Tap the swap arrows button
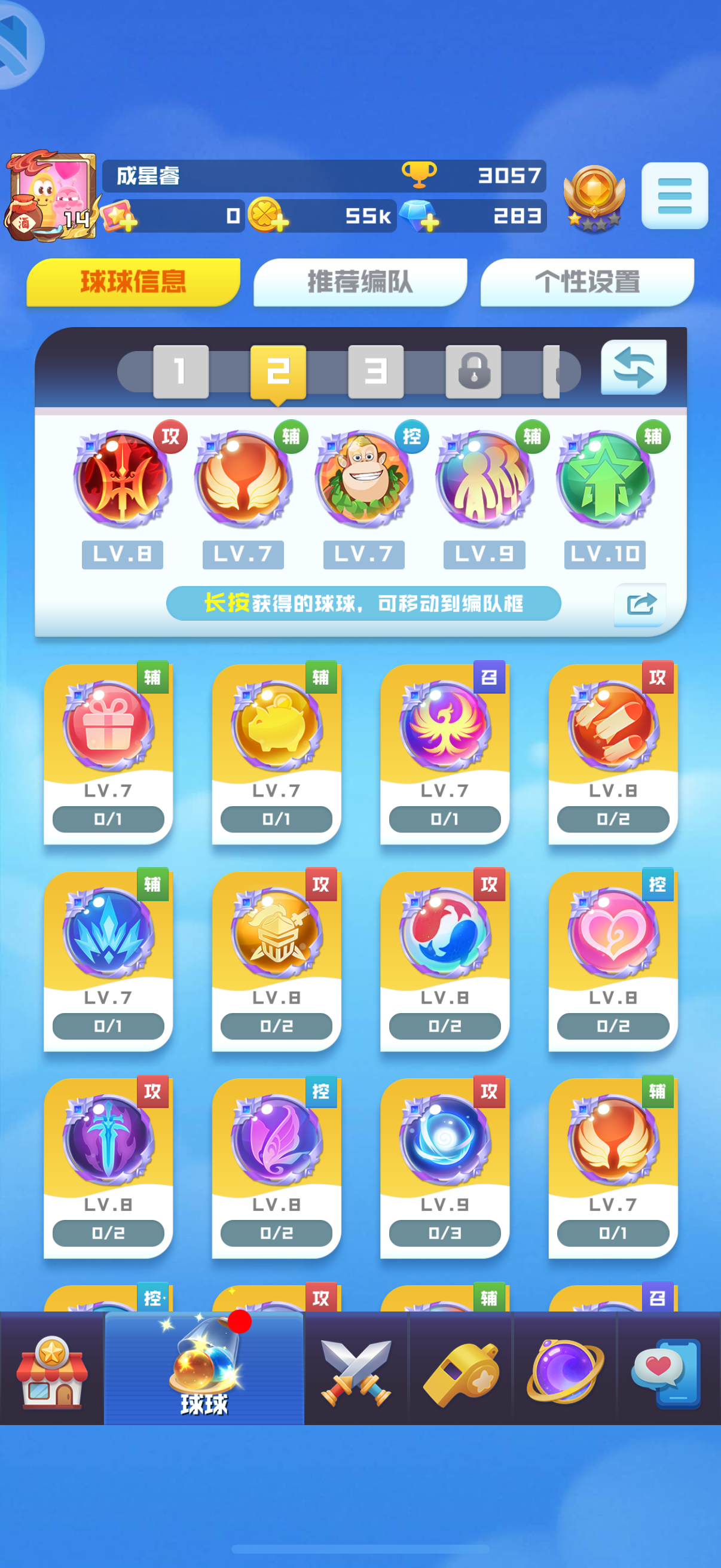Image resolution: width=721 pixels, height=1568 pixels. 633,367
